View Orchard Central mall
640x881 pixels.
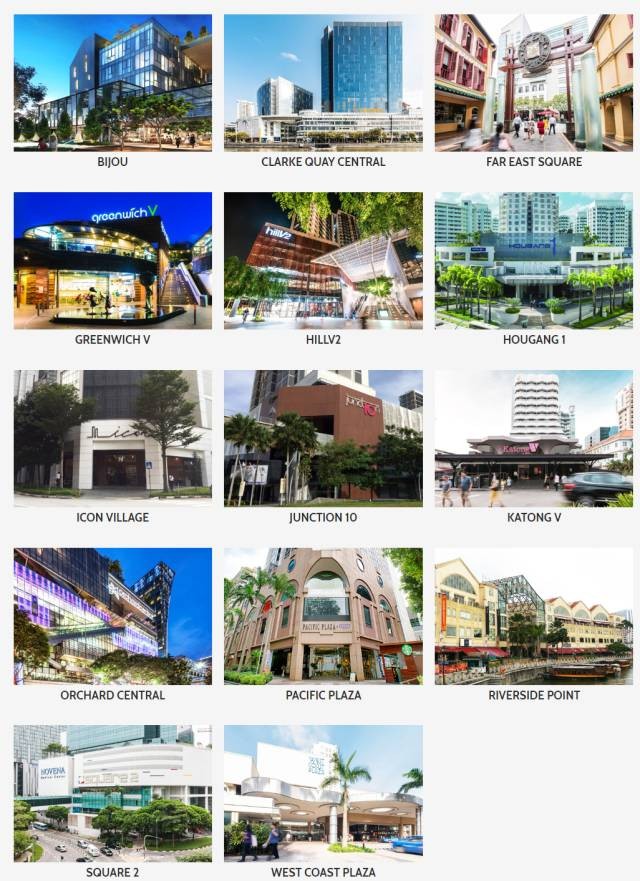coord(113,616)
